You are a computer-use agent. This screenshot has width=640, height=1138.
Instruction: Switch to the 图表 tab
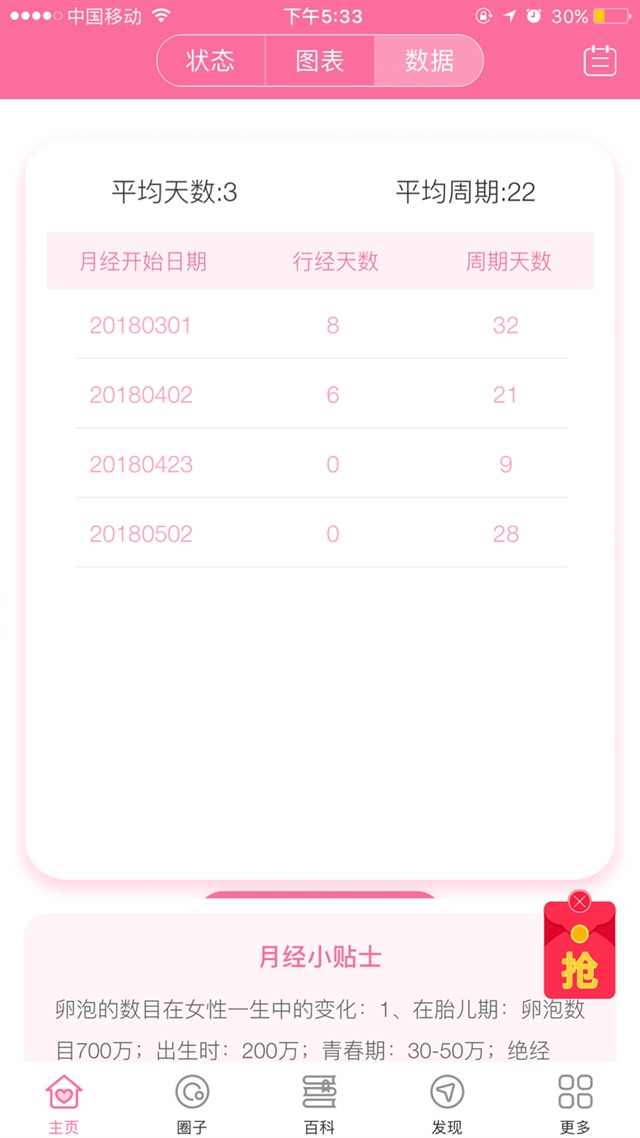pos(320,61)
